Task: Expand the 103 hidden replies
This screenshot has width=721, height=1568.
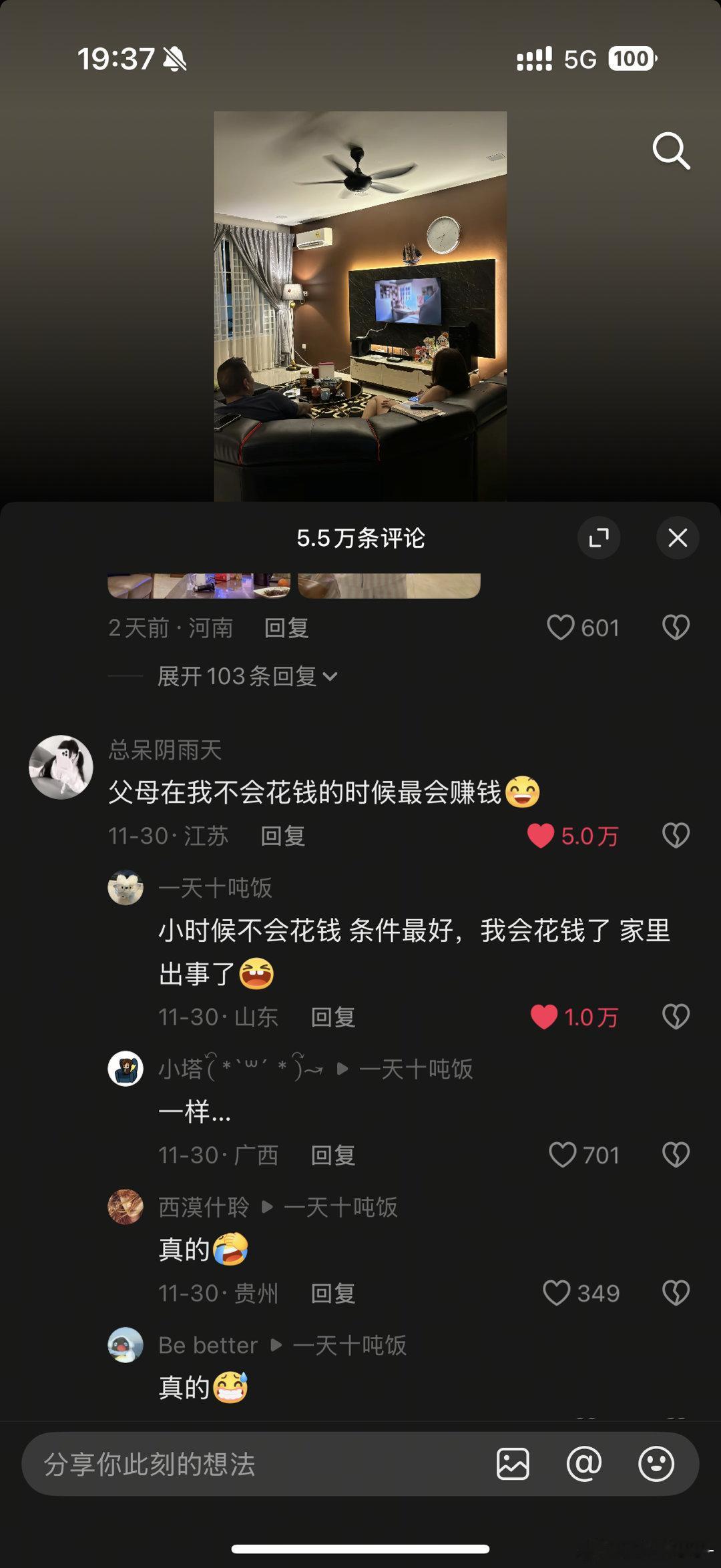Action: (x=240, y=676)
